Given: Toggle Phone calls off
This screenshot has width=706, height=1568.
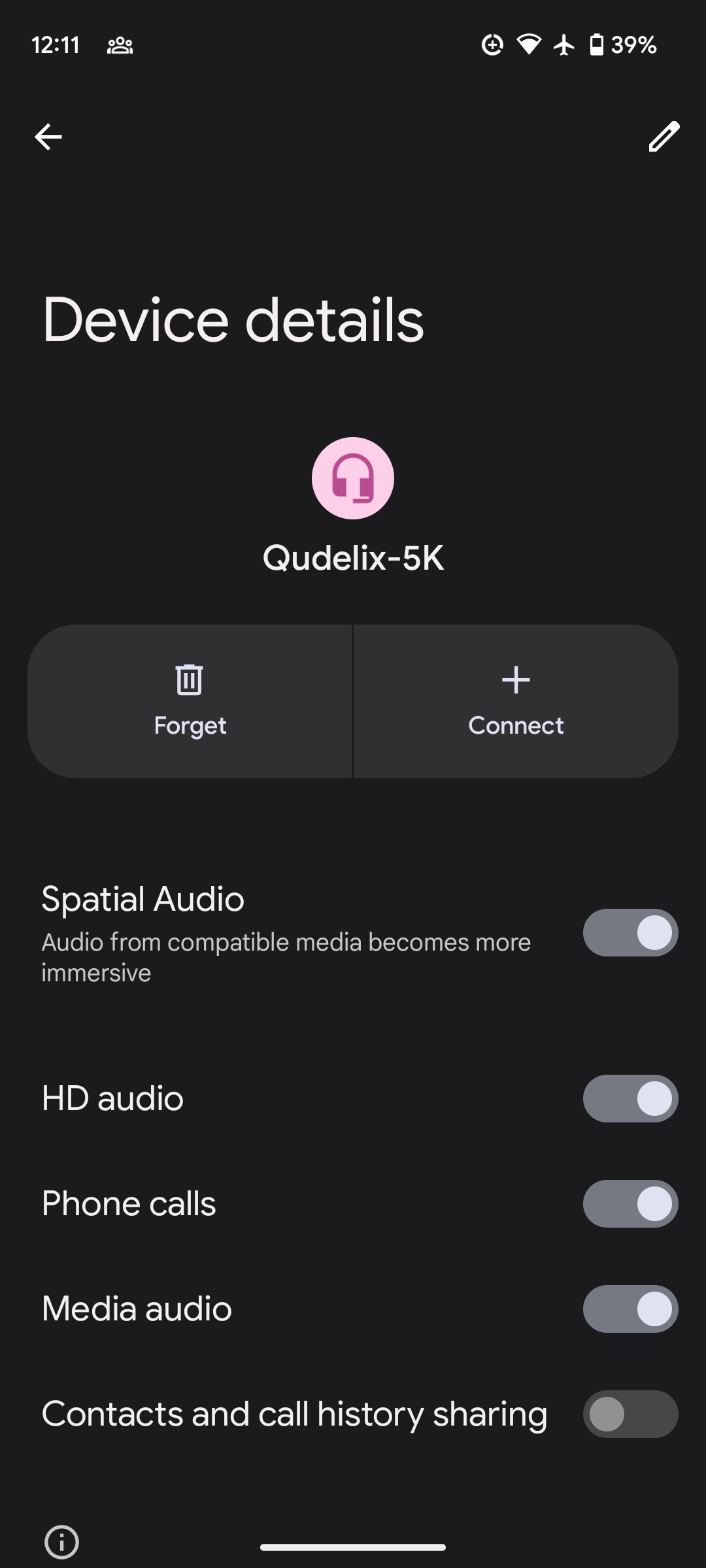Looking at the screenshot, I should [631, 1203].
